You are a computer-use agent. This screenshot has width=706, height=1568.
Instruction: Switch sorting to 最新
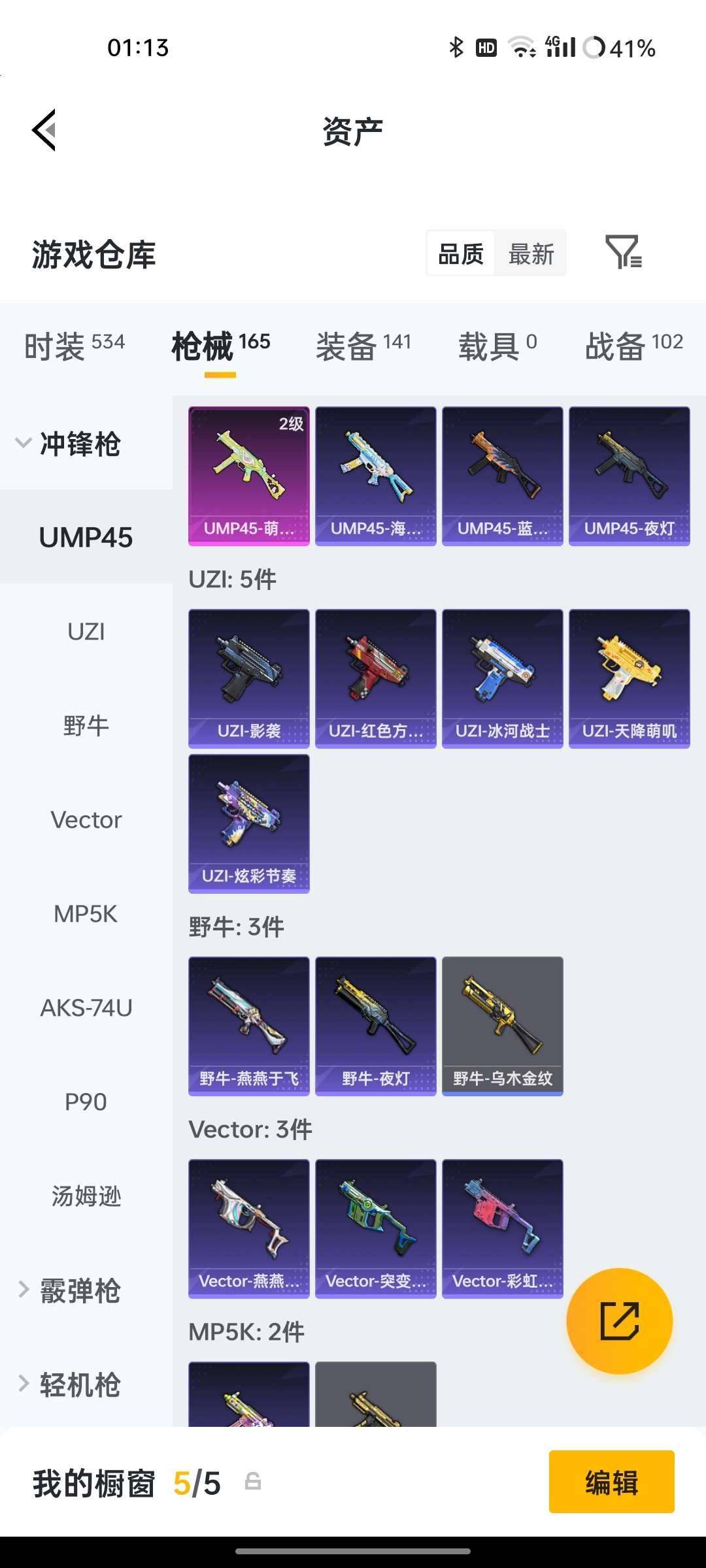(531, 254)
